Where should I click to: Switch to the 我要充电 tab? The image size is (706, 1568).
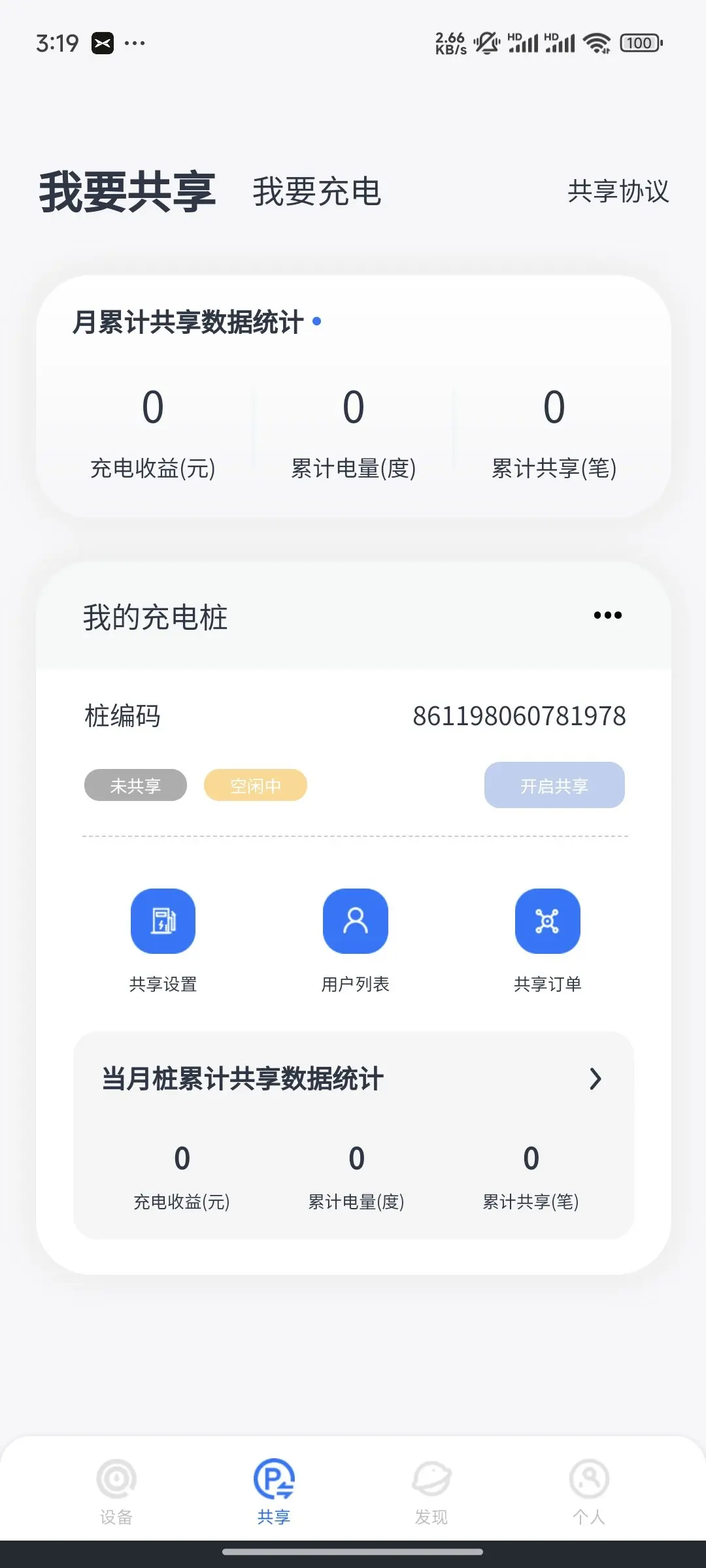pyautogui.click(x=317, y=191)
